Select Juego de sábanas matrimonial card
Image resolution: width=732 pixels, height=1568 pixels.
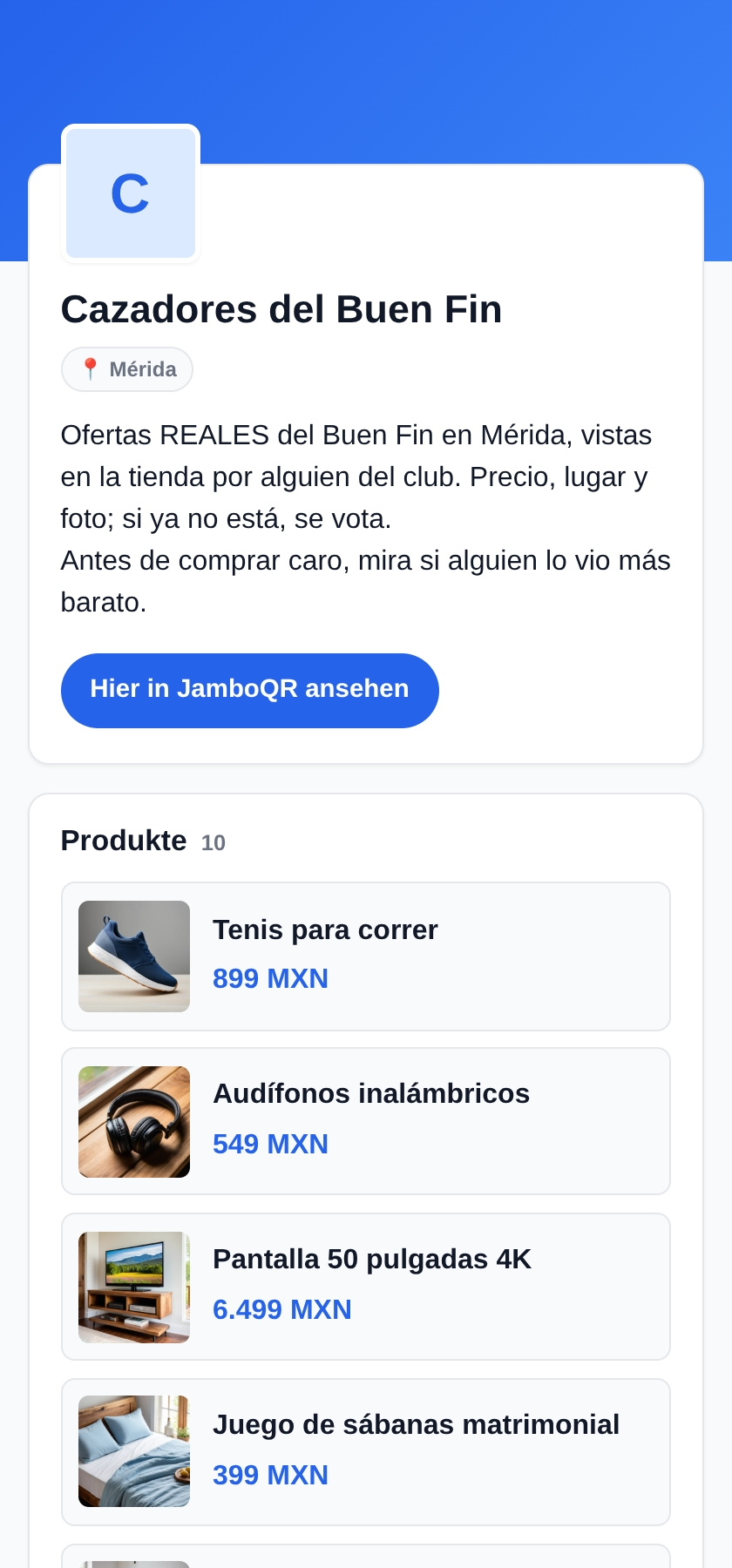366,1452
